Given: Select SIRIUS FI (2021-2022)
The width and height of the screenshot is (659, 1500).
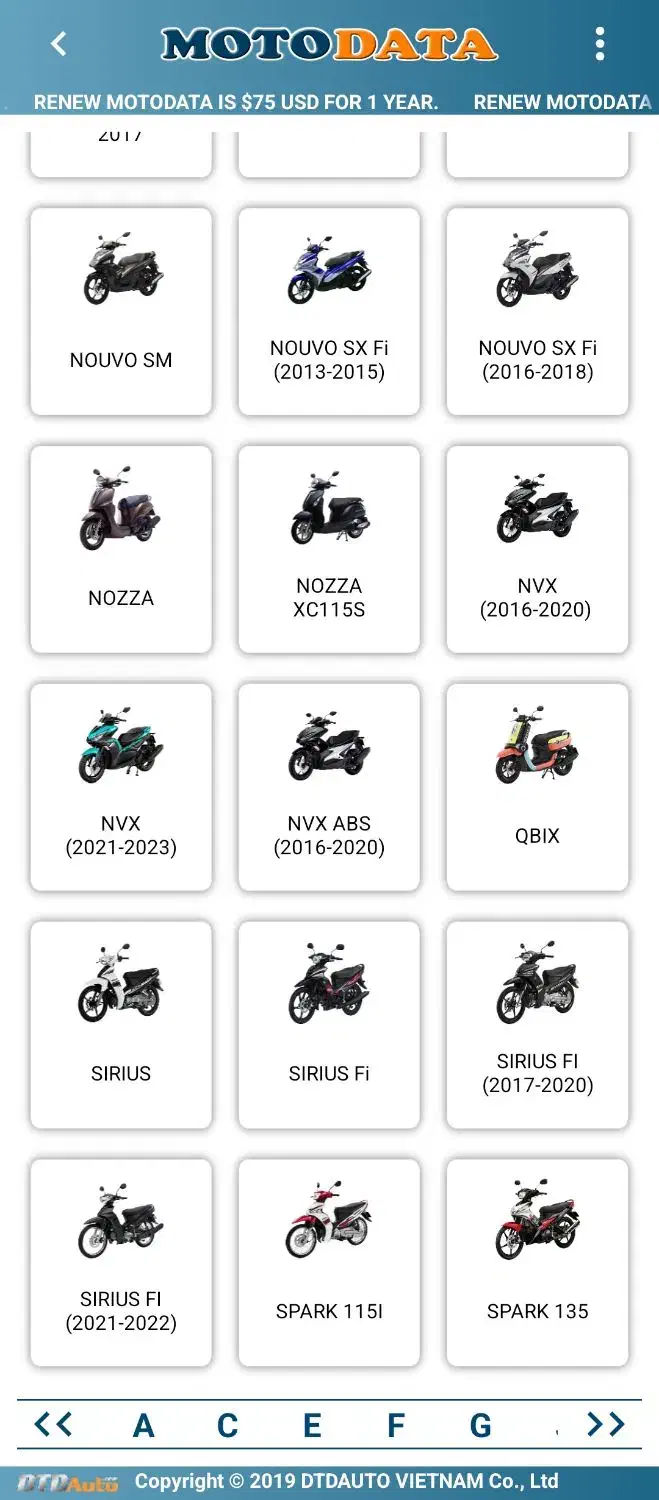Looking at the screenshot, I should pos(121,1263).
